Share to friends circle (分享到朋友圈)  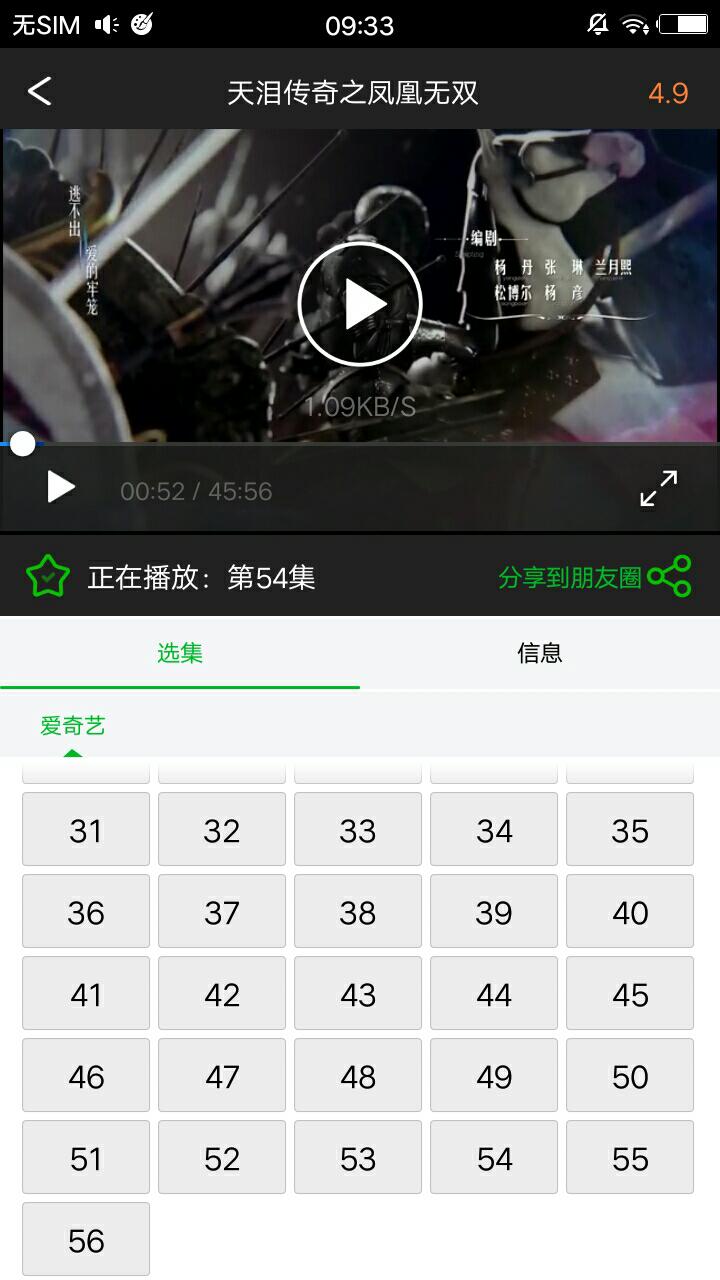pyautogui.click(x=595, y=577)
